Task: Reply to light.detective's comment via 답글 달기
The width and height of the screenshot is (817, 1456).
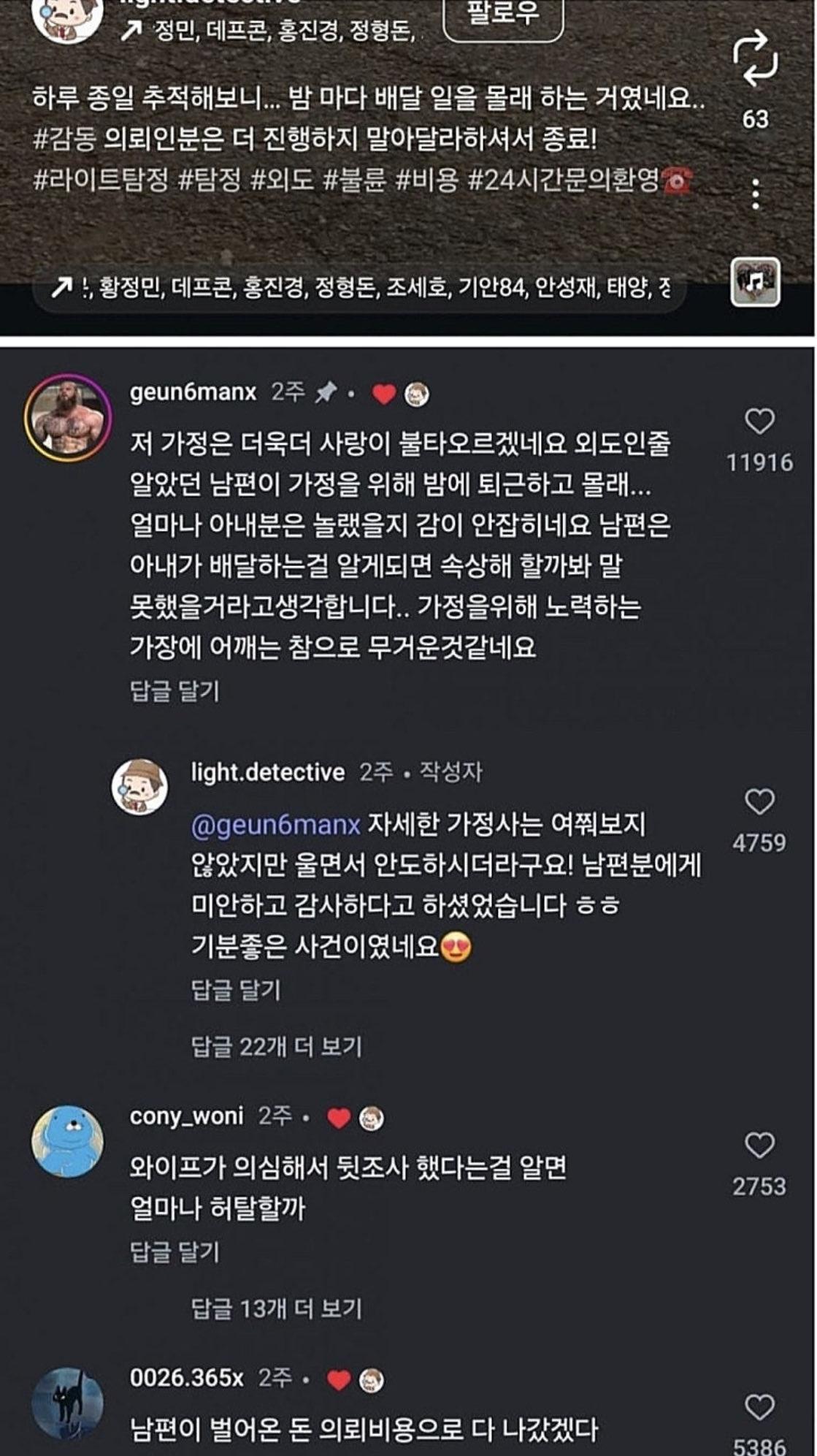Action: (235, 990)
